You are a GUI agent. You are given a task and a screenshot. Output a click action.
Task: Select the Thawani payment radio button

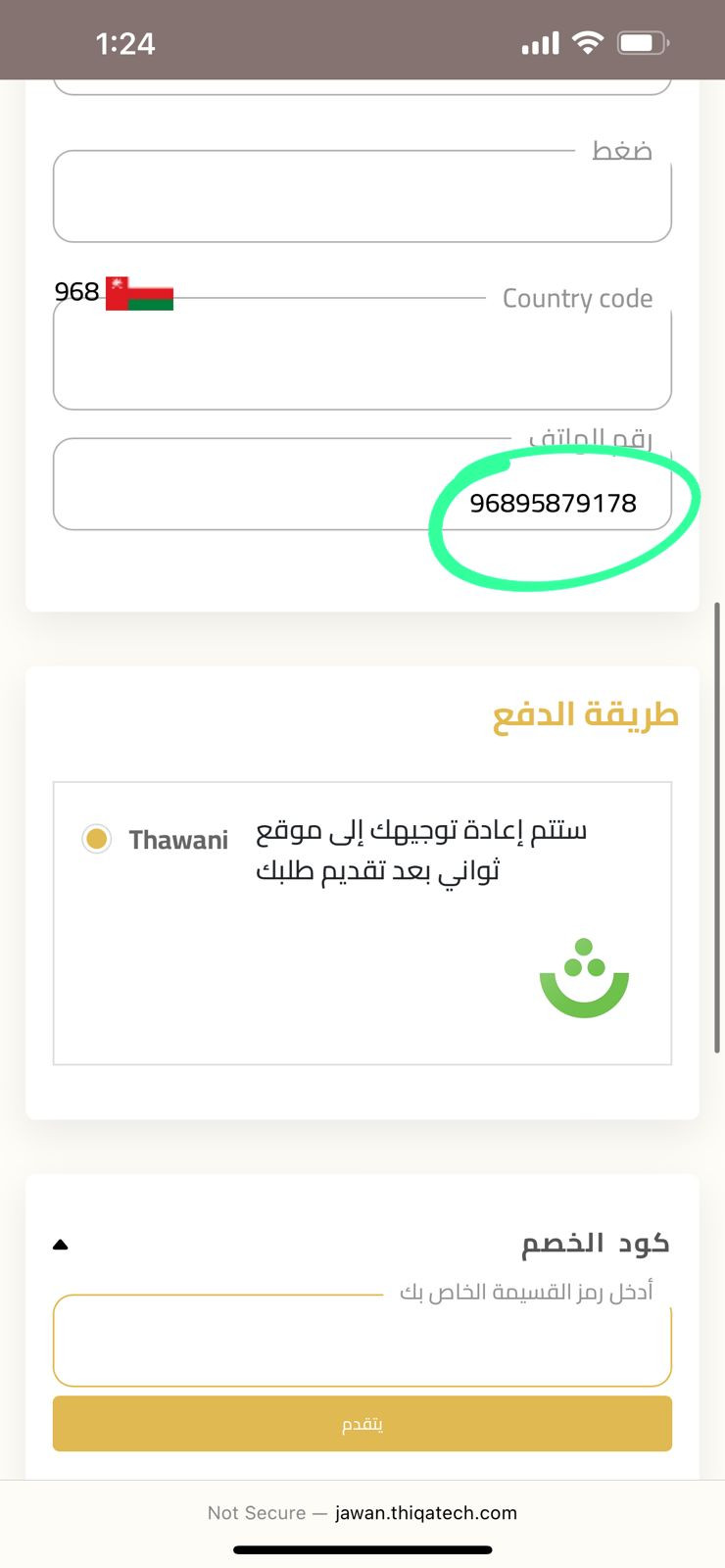[x=96, y=839]
